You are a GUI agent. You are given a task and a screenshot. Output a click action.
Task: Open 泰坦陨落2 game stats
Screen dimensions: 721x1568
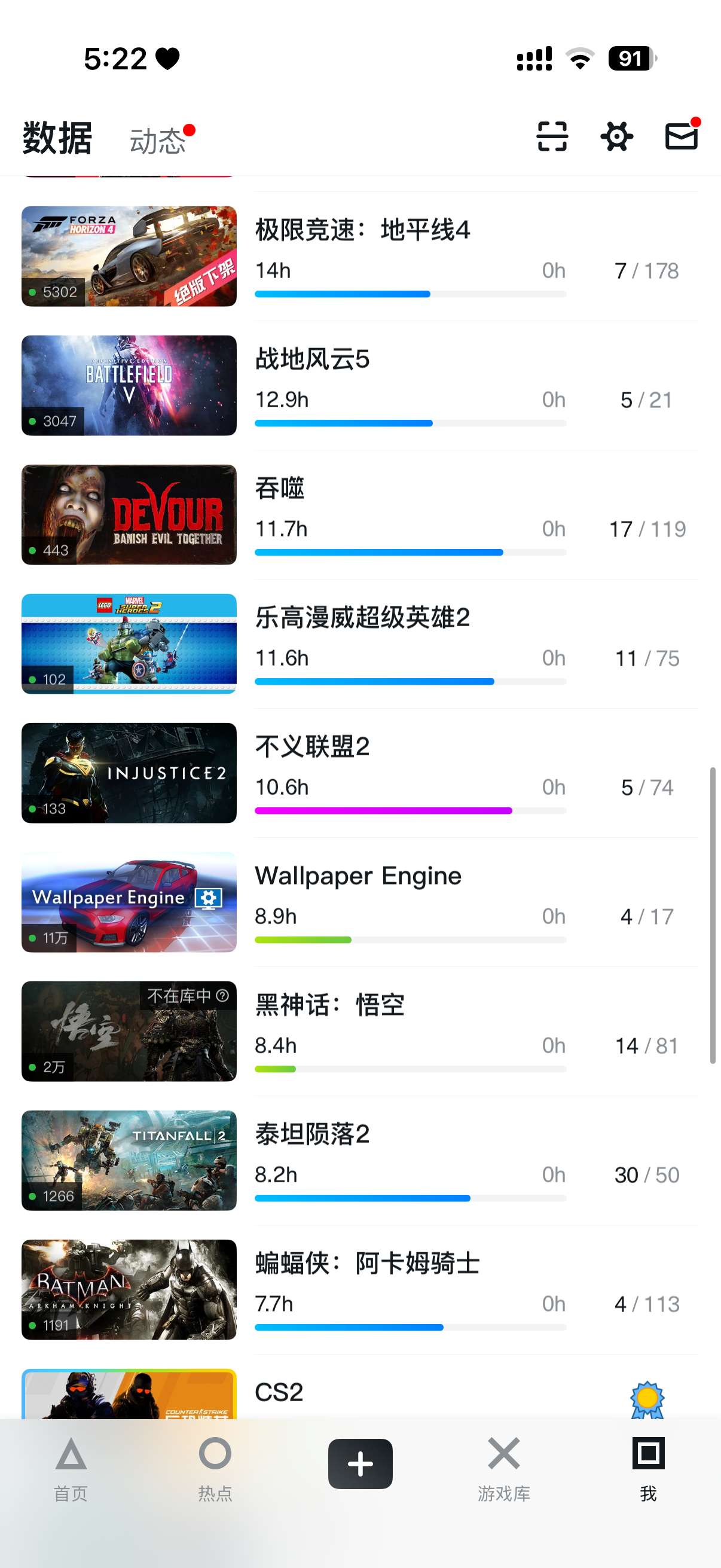click(313, 1134)
